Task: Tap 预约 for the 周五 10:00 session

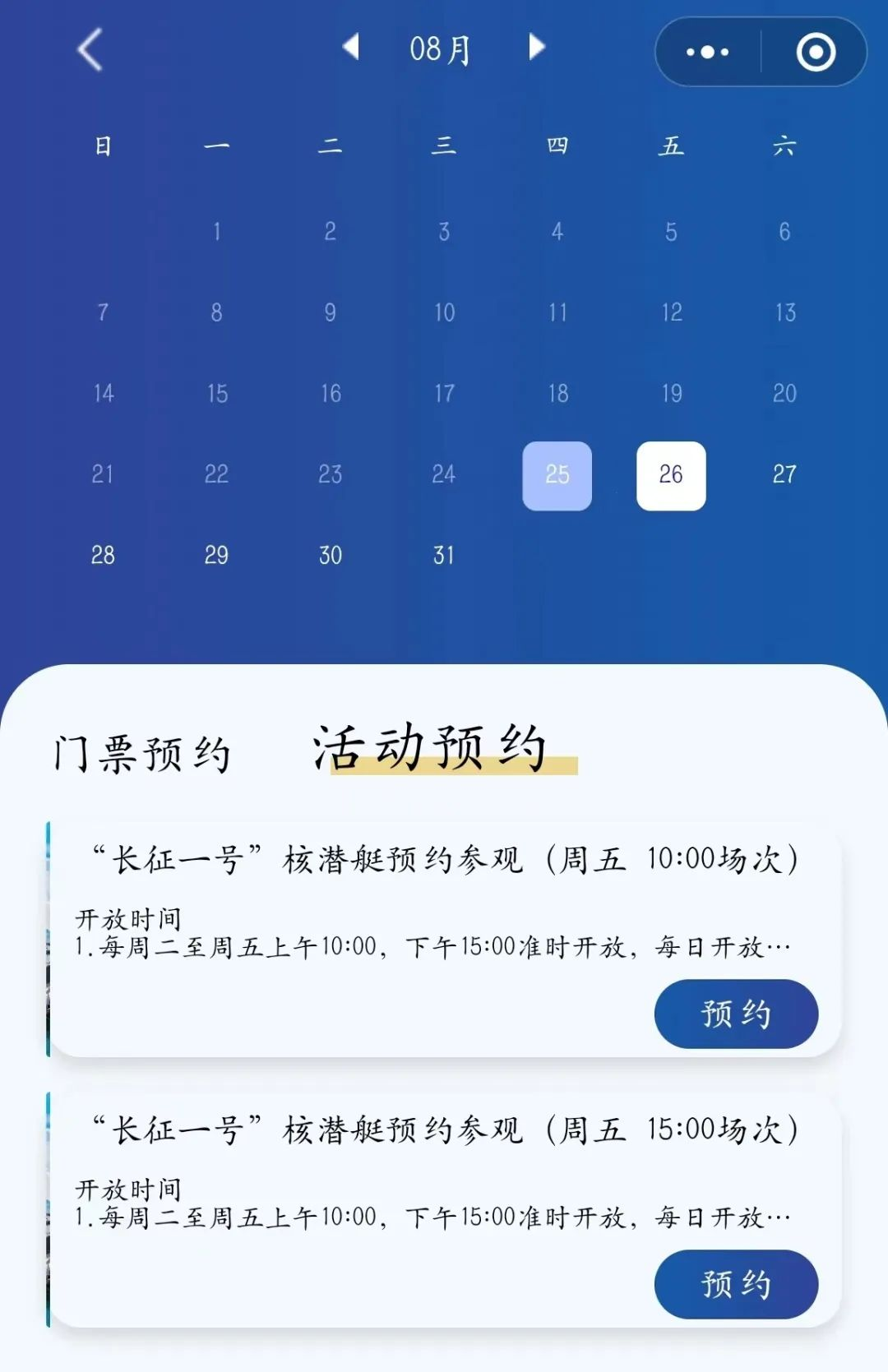Action: tap(736, 1014)
